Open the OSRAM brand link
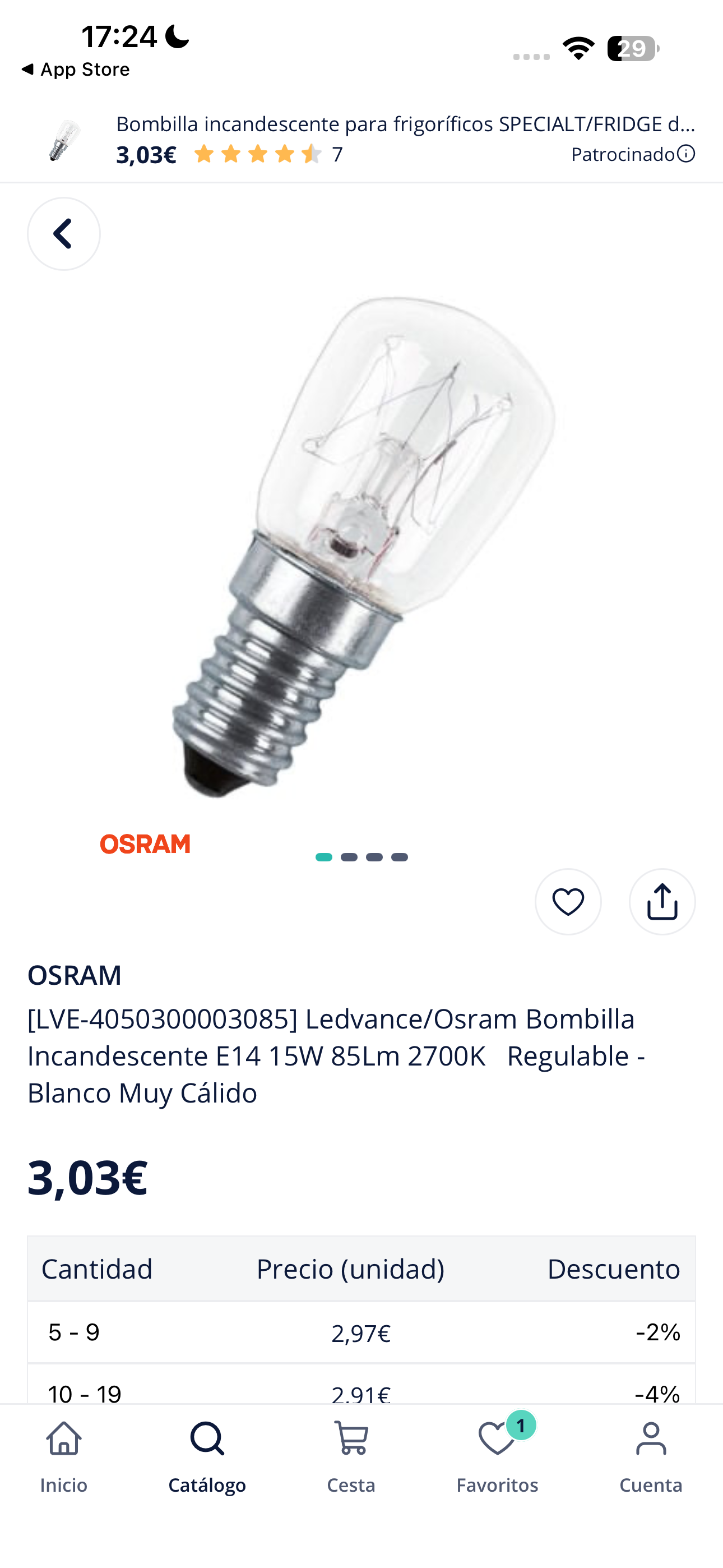Image resolution: width=723 pixels, height=1568 pixels. [x=74, y=975]
